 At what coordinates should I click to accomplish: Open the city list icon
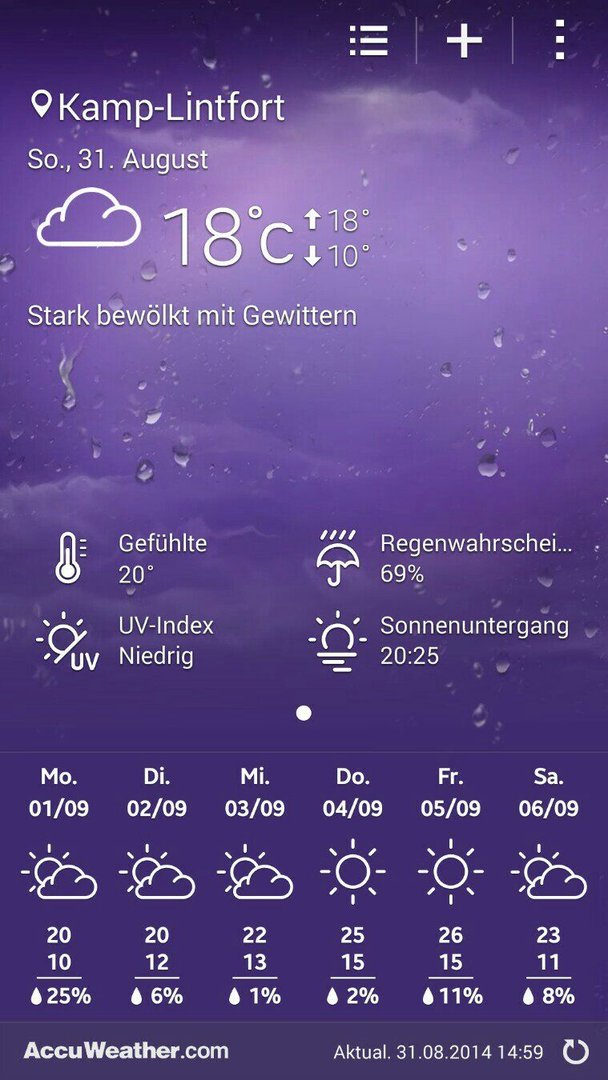pos(368,40)
